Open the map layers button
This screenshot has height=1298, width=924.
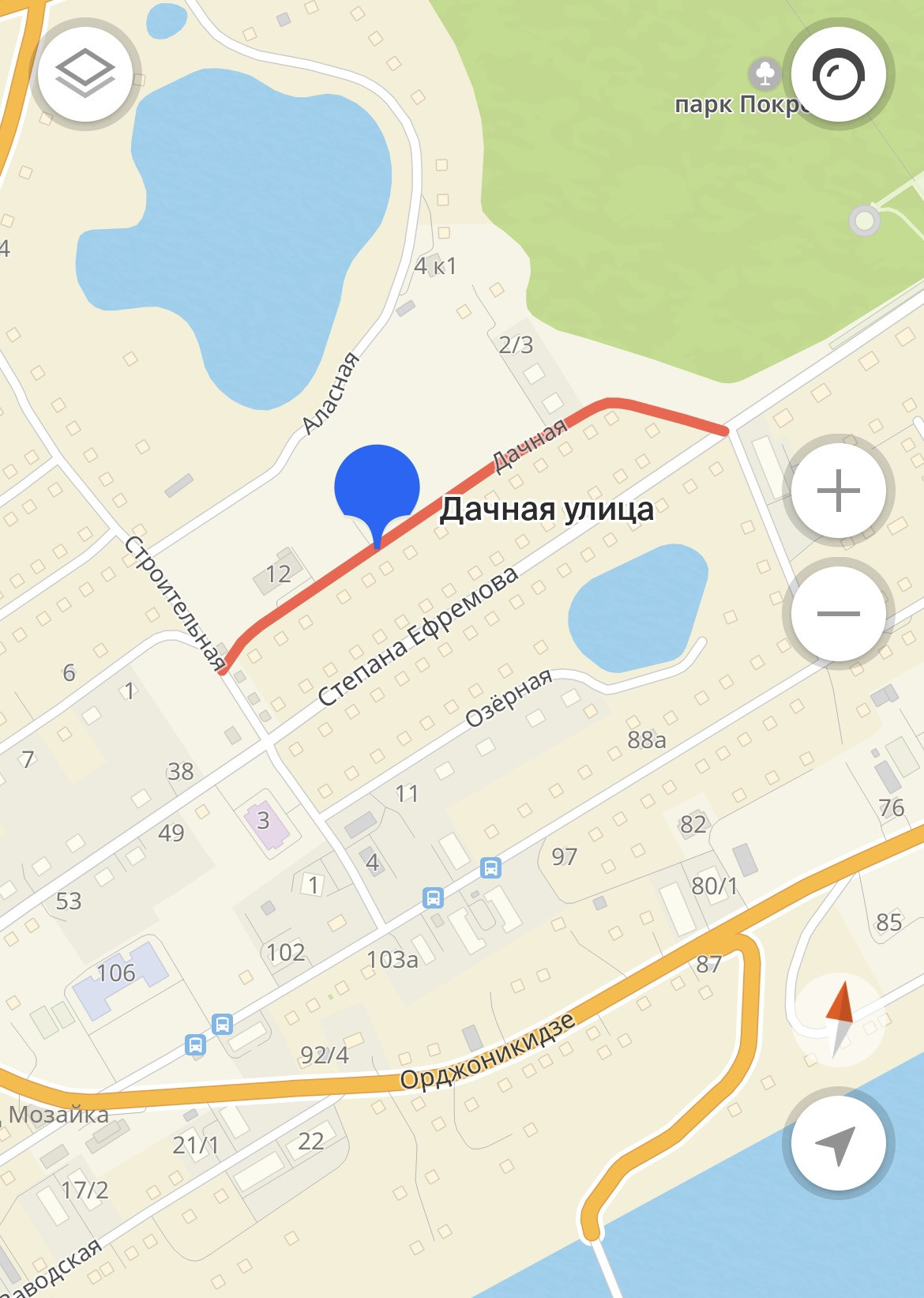coord(85,74)
